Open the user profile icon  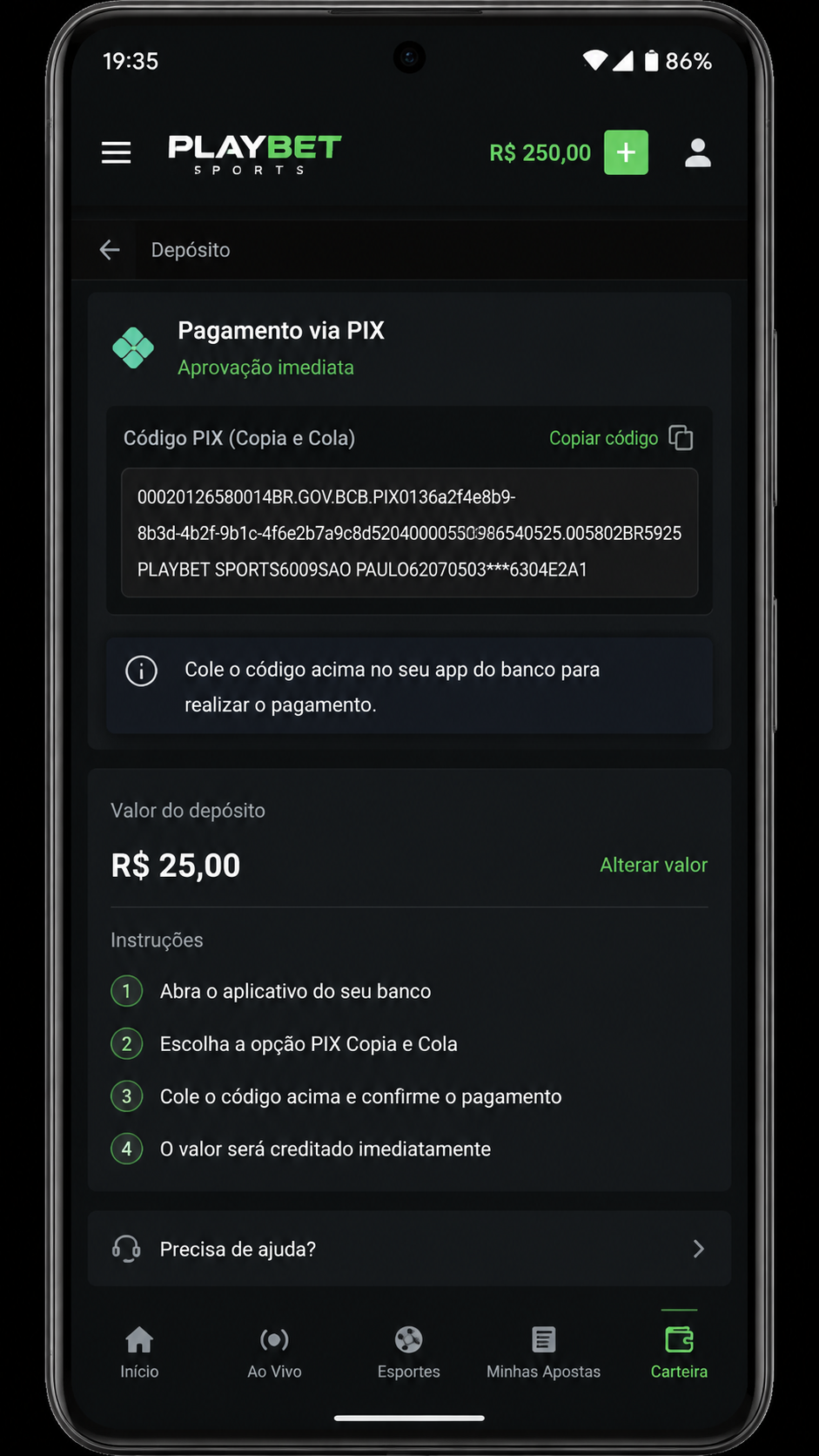(698, 152)
